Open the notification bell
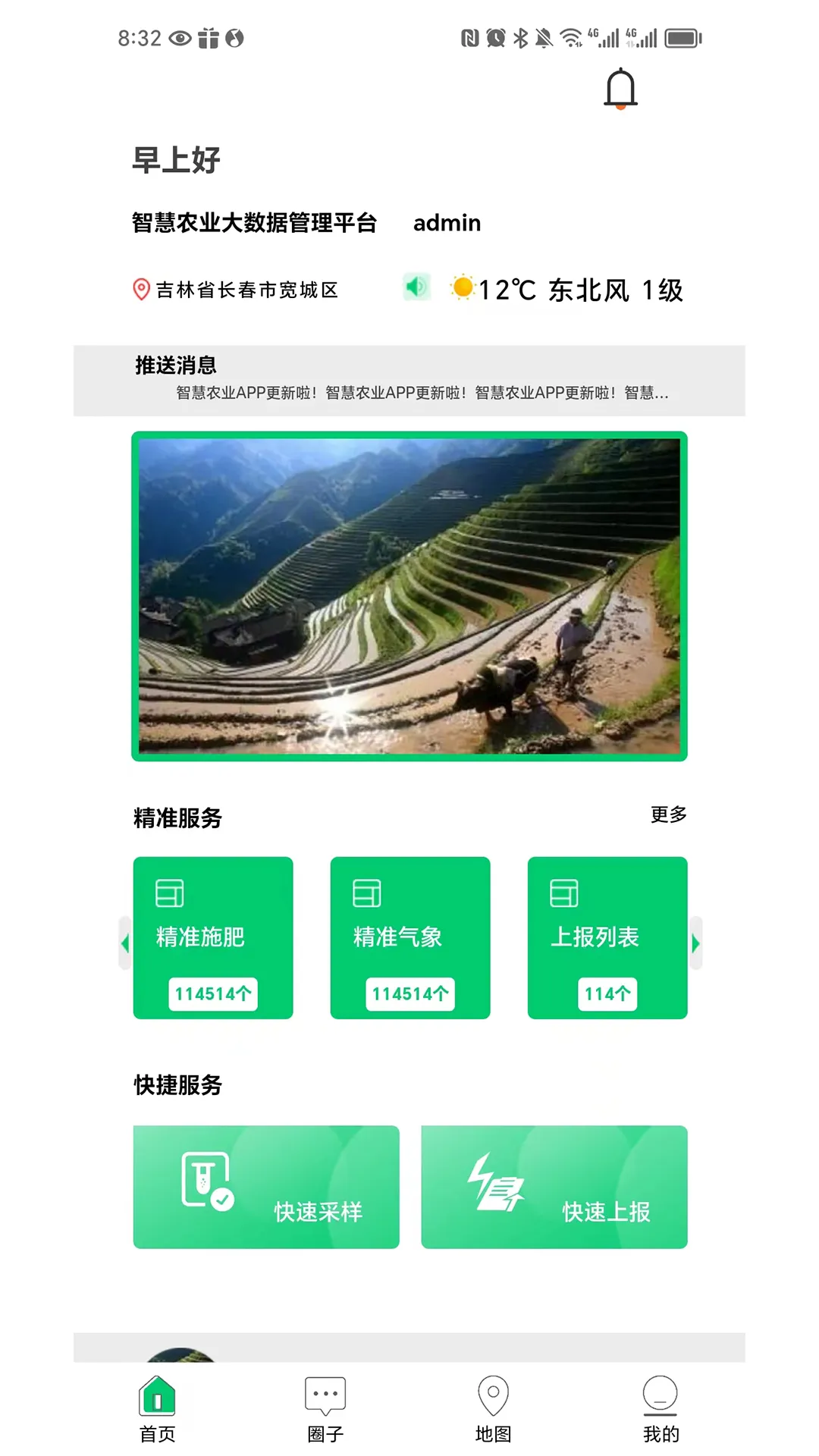This screenshot has width=819, height=1456. (x=620, y=86)
